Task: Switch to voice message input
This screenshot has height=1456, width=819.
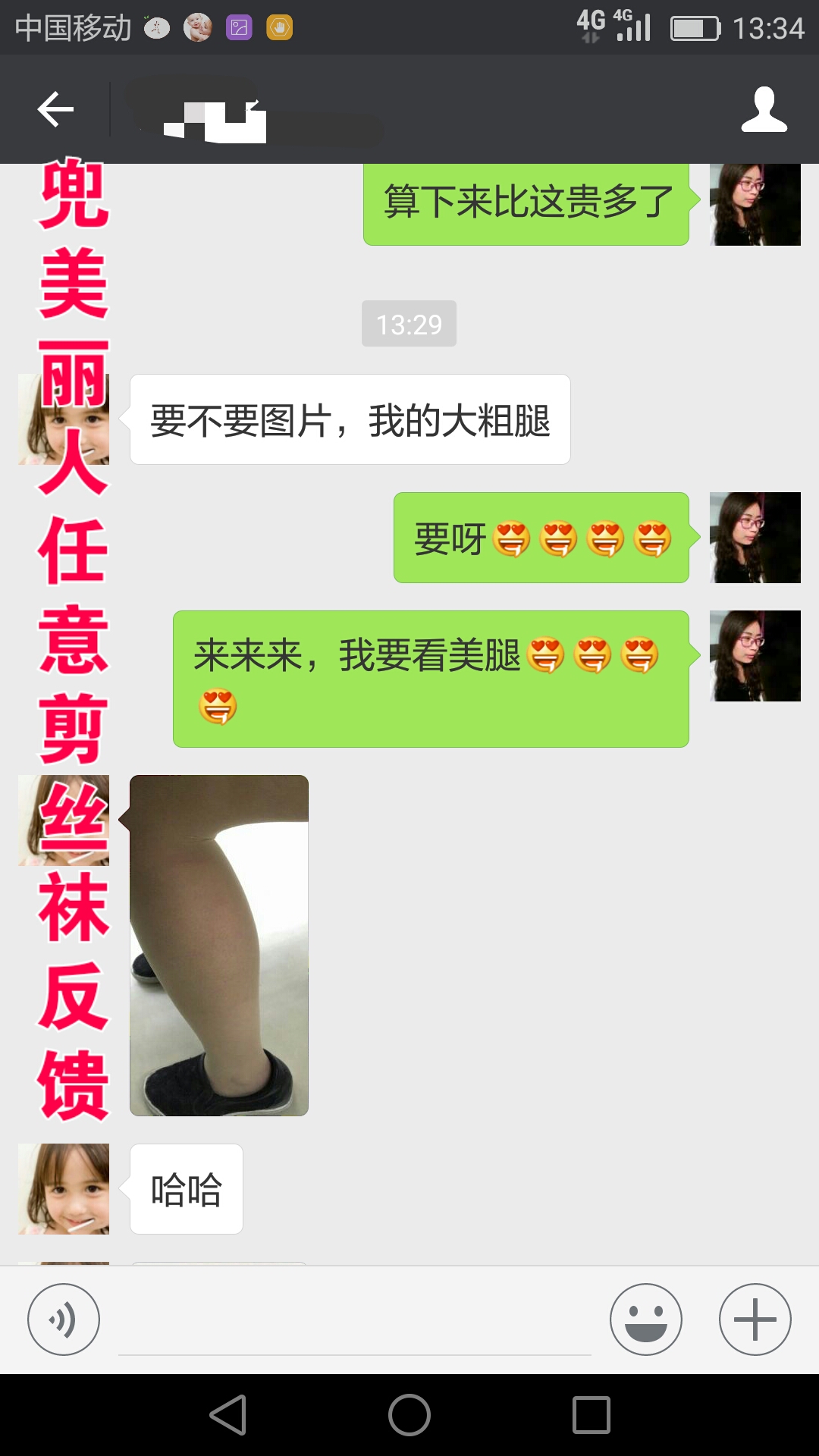Action: 64,1319
